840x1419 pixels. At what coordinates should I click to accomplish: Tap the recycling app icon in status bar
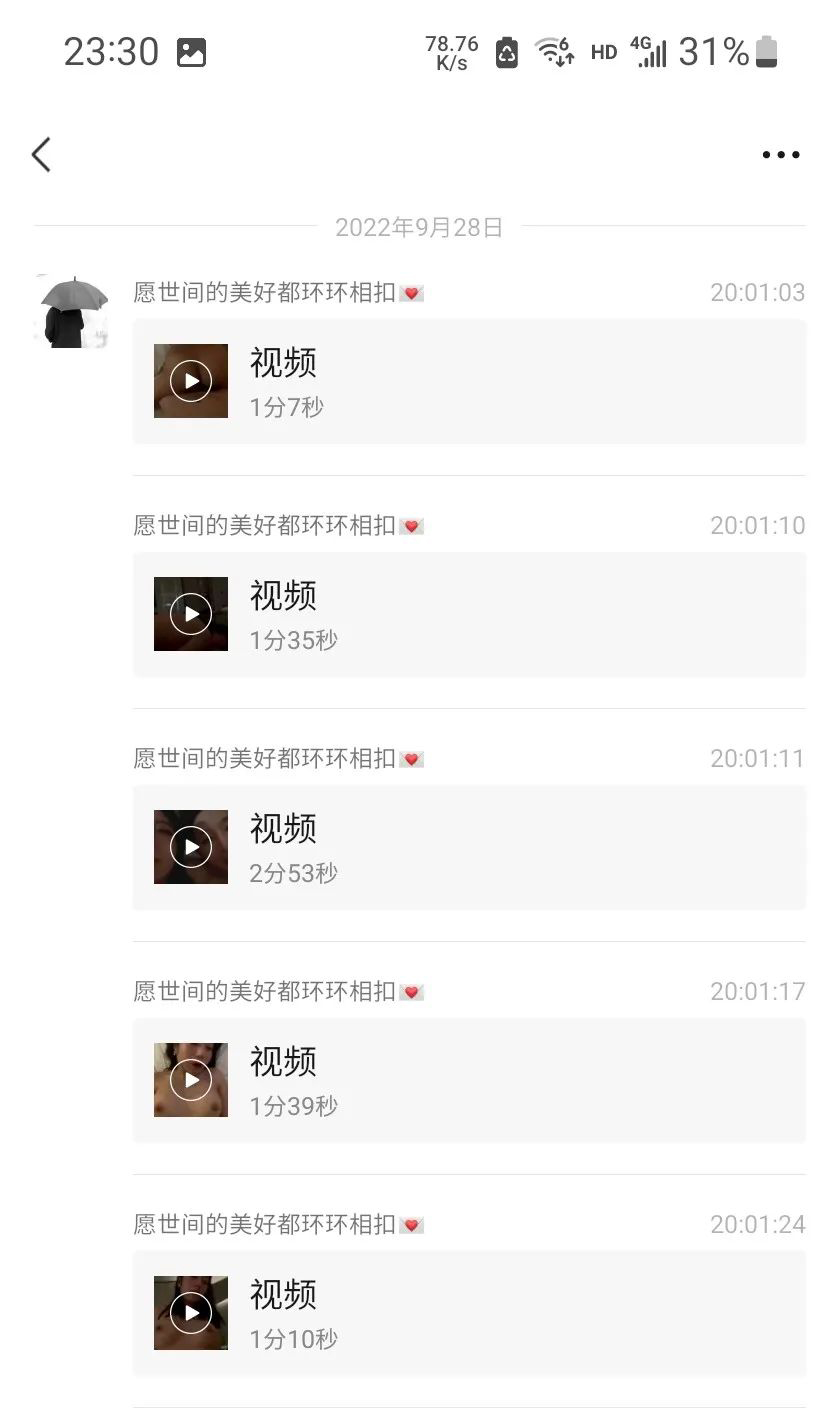pos(506,52)
